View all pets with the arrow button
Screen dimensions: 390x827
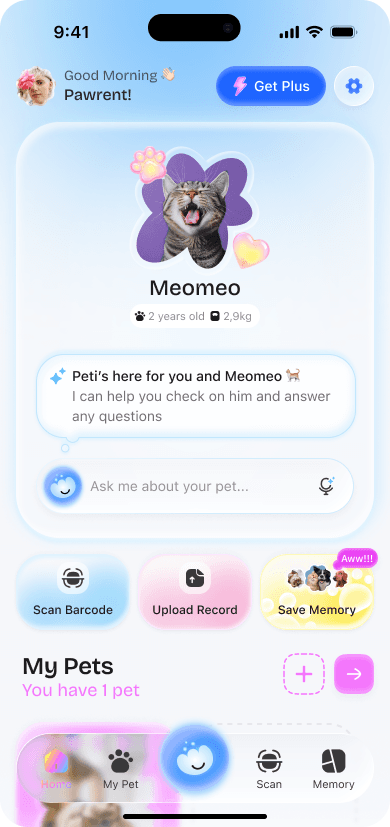coord(354,674)
